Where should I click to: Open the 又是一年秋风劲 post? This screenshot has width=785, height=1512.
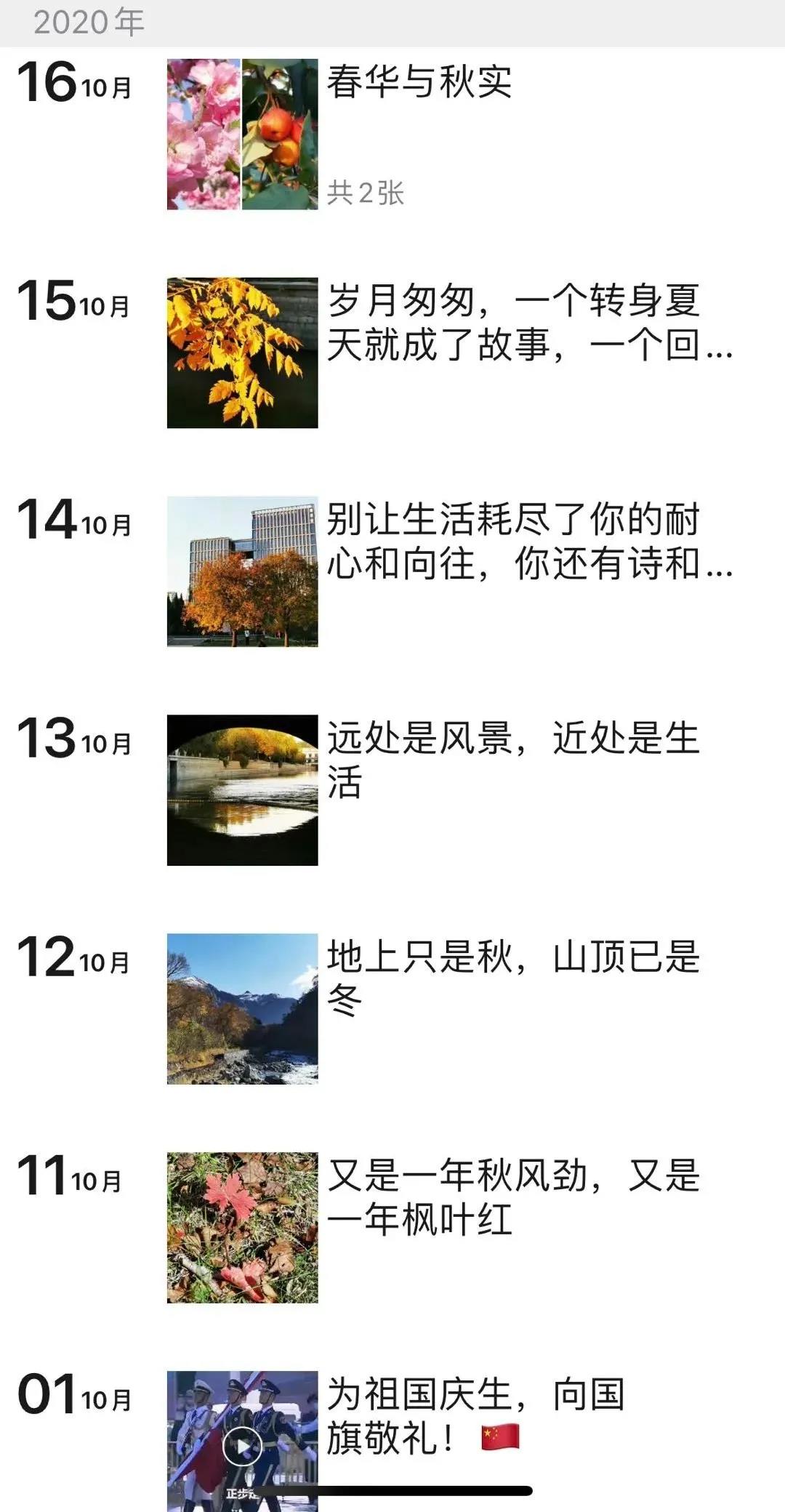[x=513, y=1198]
